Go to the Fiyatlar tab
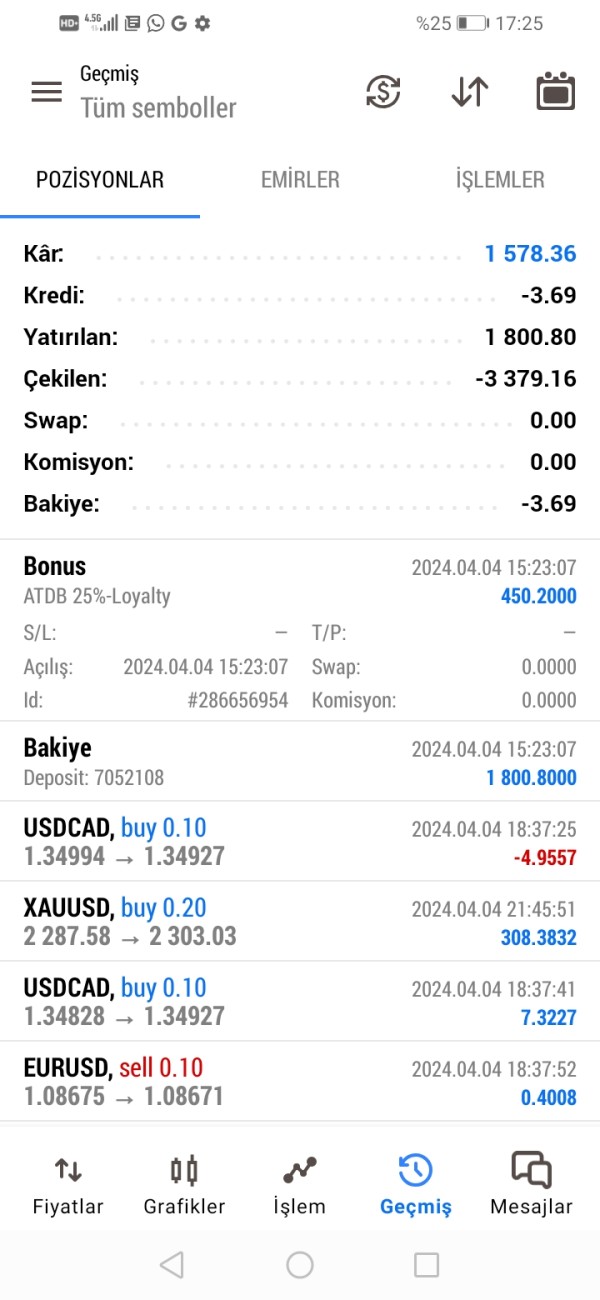This screenshot has height=1300, width=600. click(68, 1185)
